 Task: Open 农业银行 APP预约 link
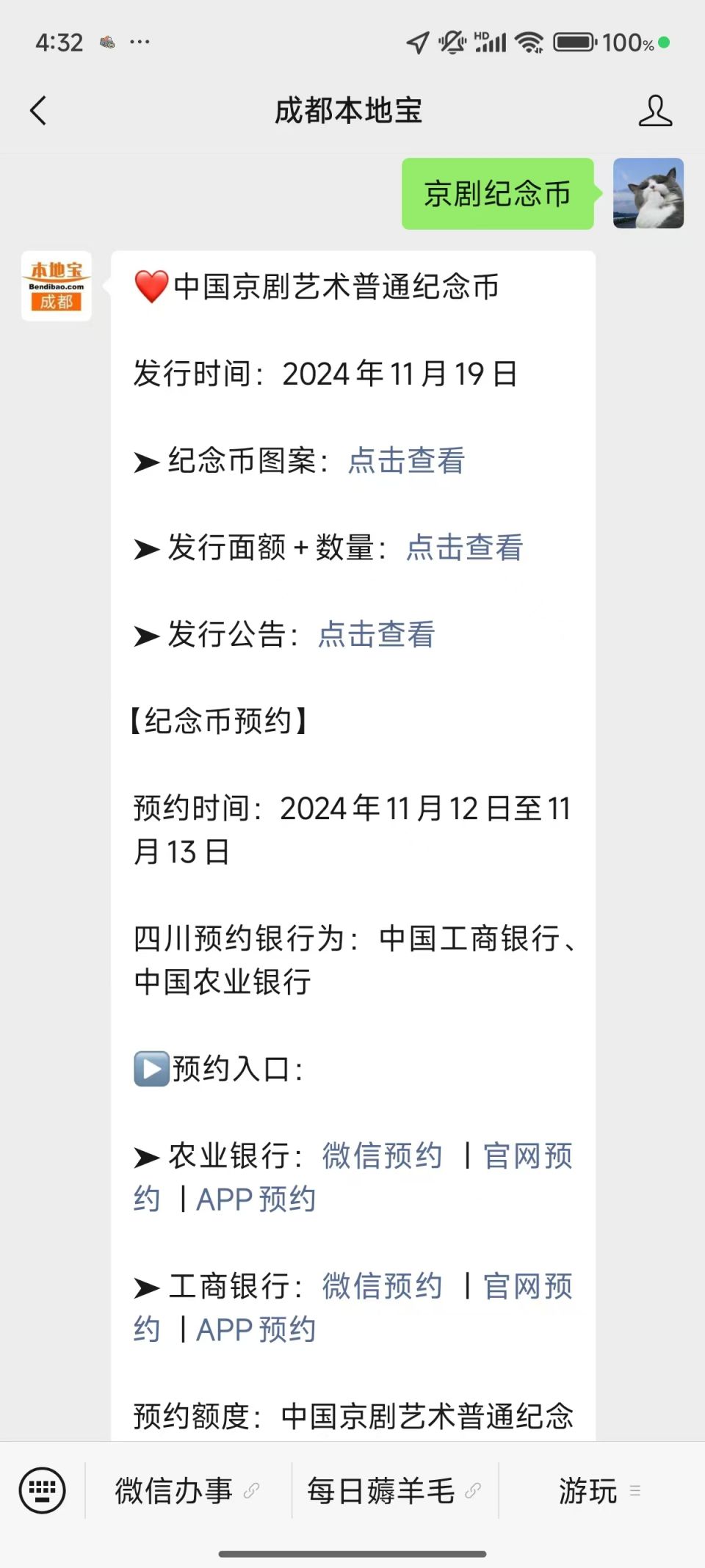[x=256, y=1199]
